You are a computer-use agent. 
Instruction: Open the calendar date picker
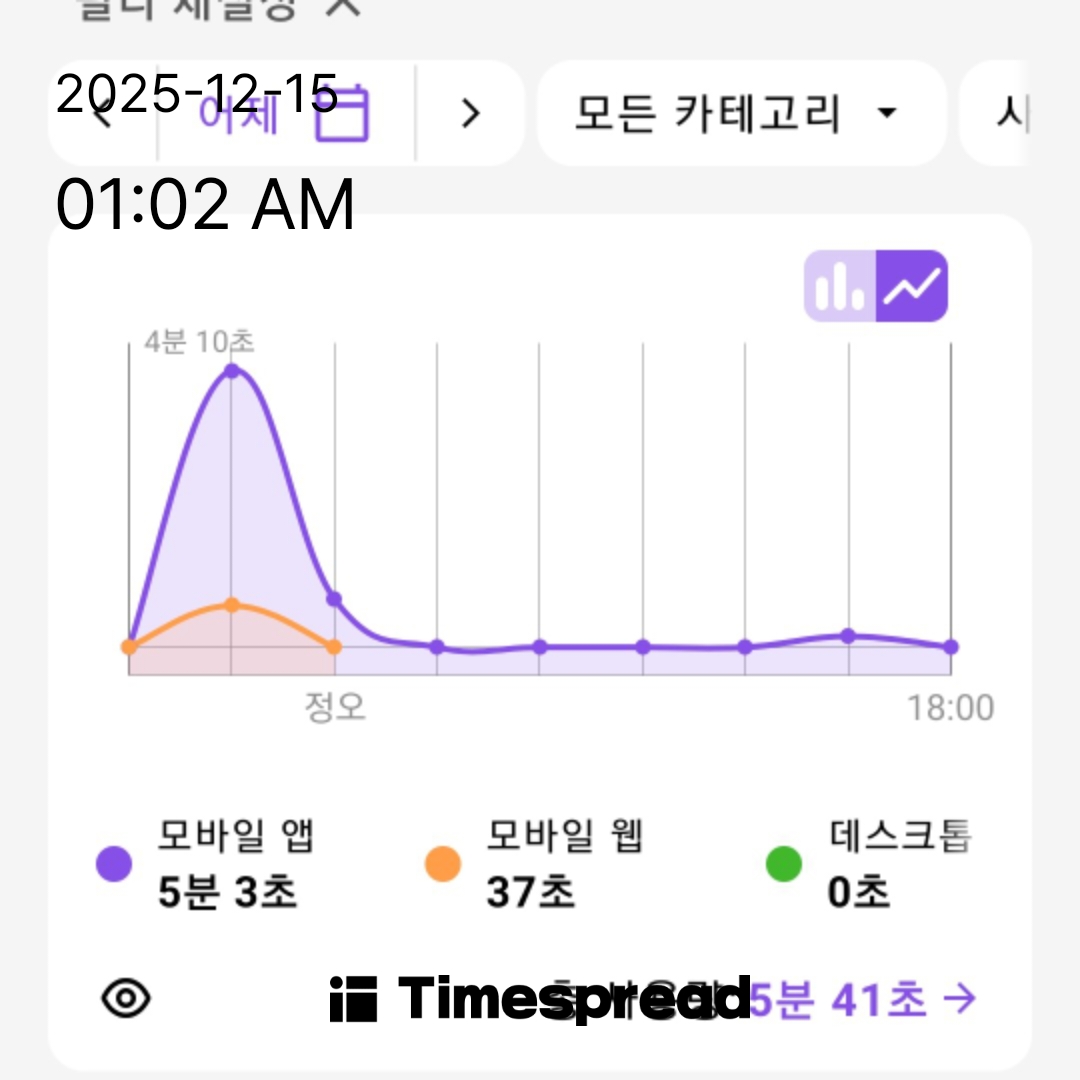[342, 113]
